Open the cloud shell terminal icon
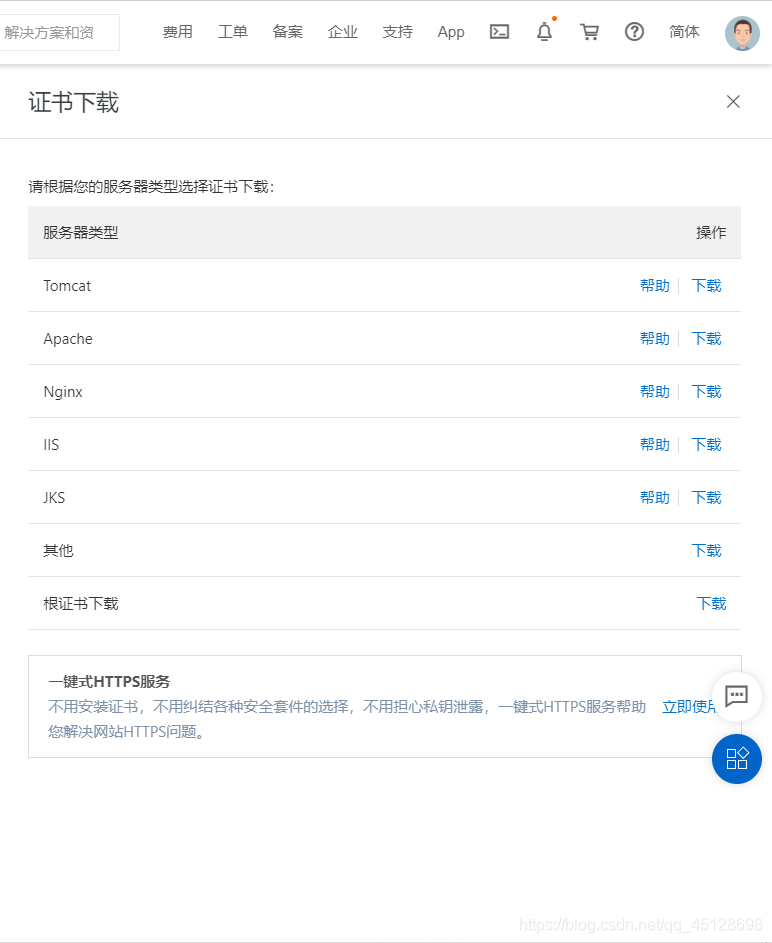The width and height of the screenshot is (772, 943). click(499, 32)
